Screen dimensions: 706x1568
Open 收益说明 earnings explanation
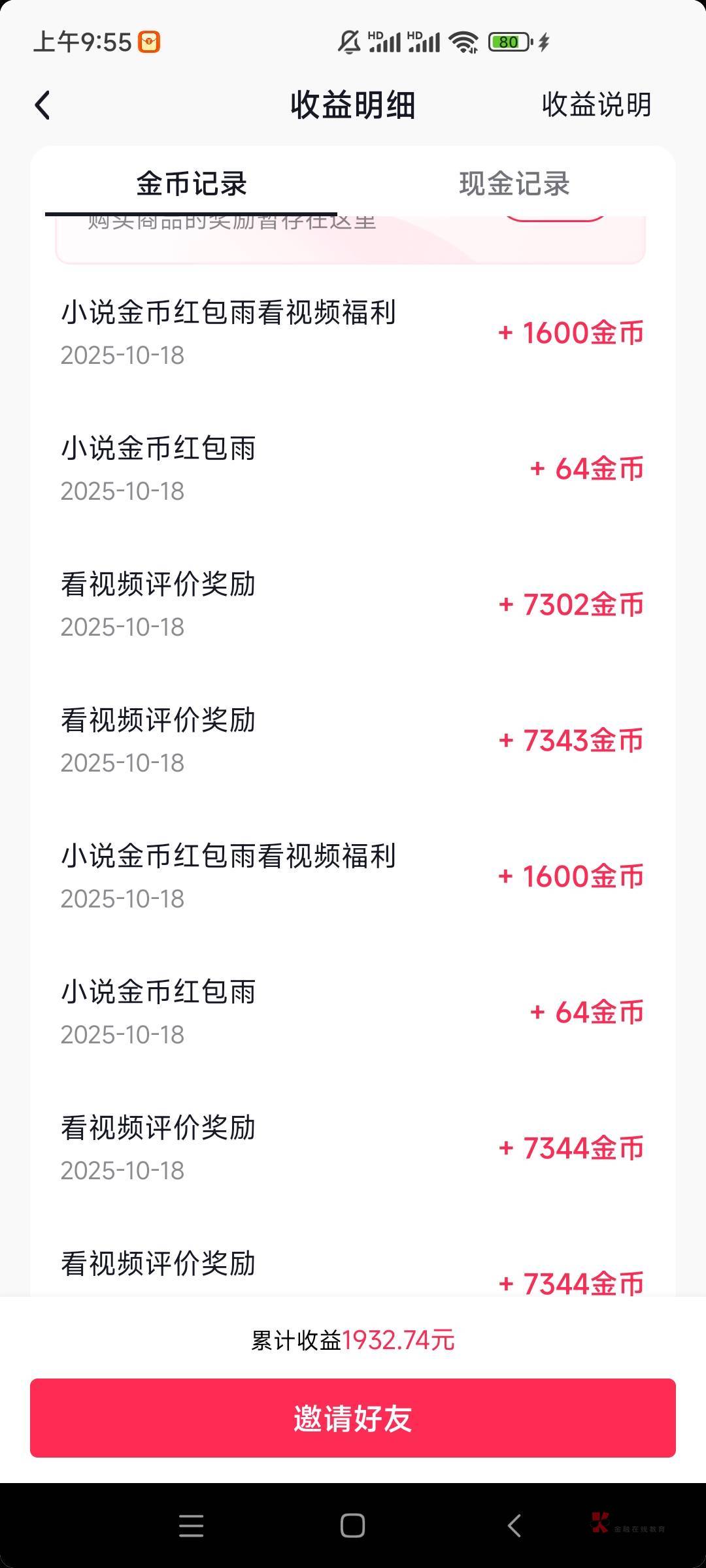[x=596, y=105]
